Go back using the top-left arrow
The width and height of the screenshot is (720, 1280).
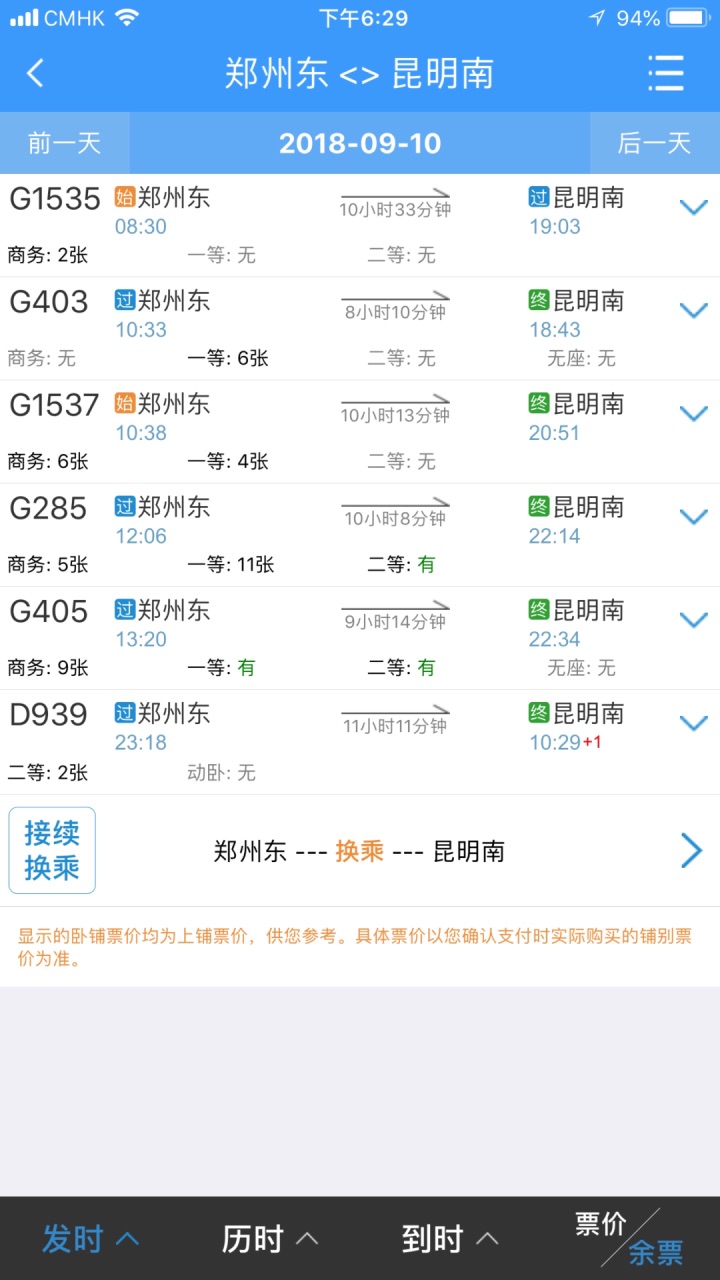pyautogui.click(x=35, y=73)
